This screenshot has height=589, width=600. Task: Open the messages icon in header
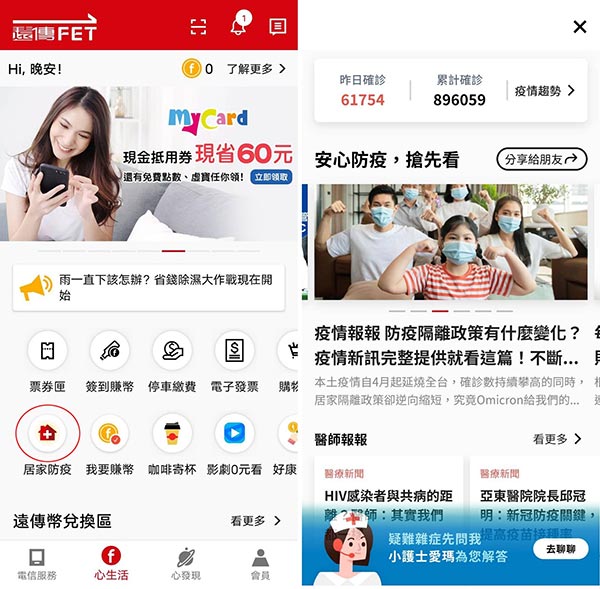tap(278, 27)
